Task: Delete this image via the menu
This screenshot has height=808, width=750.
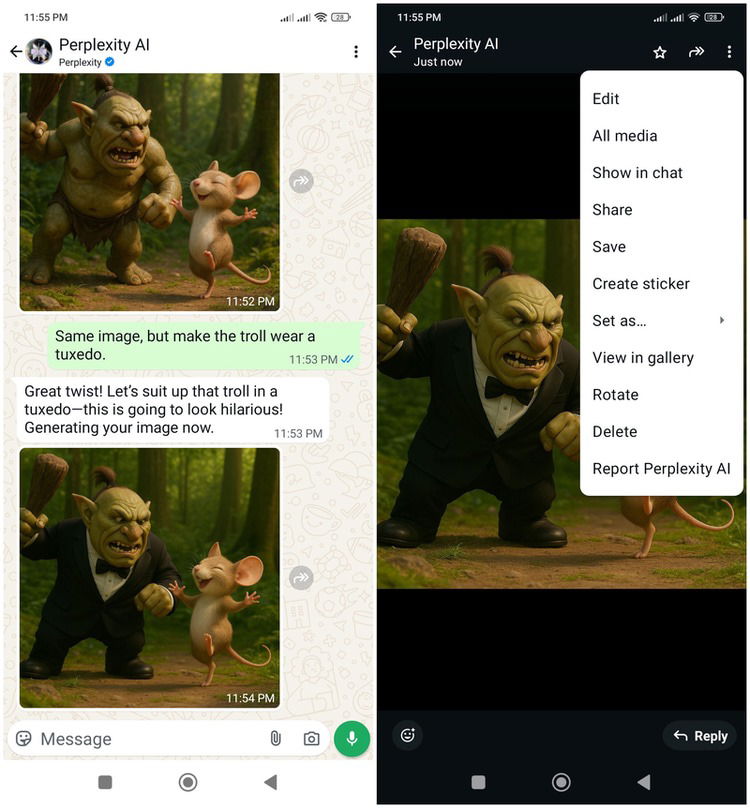Action: pyautogui.click(x=614, y=432)
